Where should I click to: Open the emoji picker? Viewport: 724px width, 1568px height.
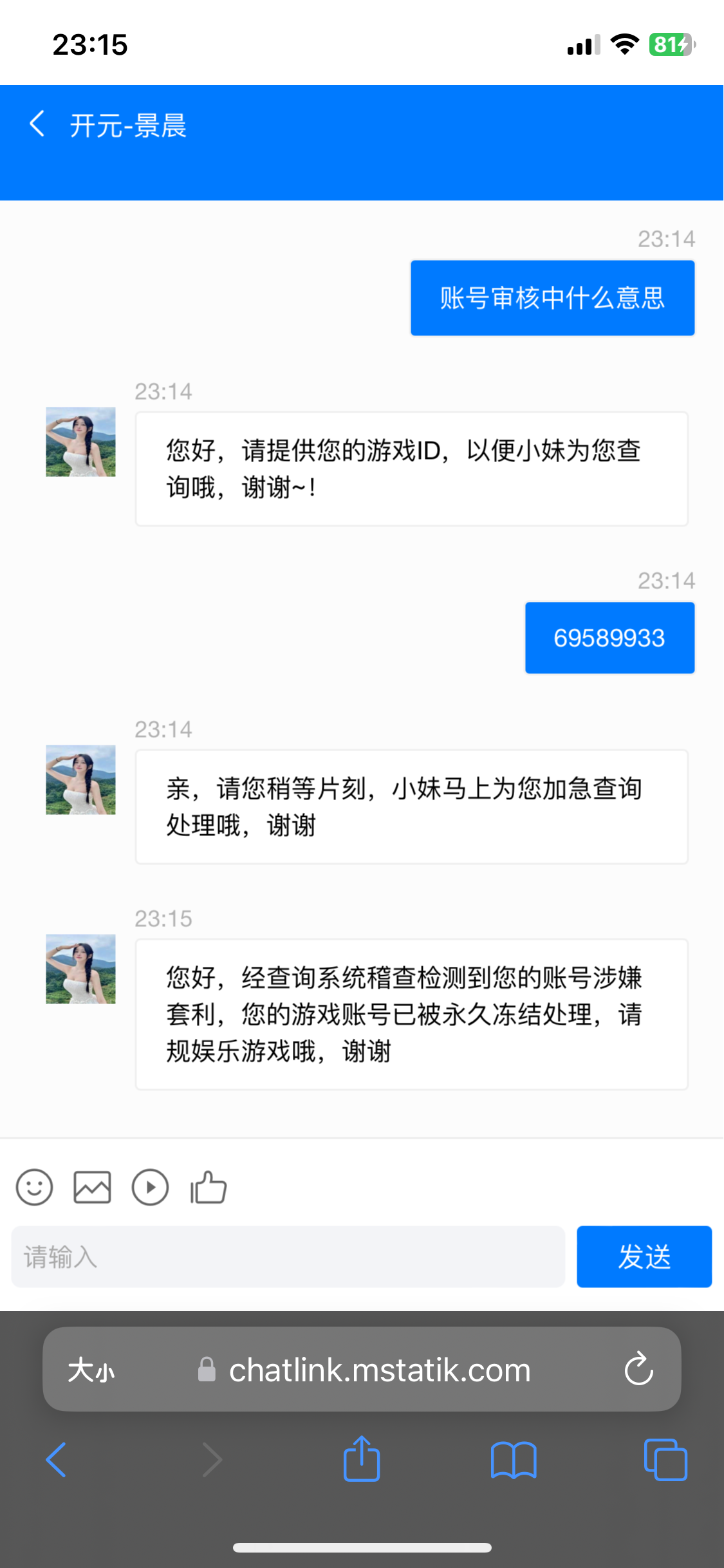click(x=34, y=1186)
